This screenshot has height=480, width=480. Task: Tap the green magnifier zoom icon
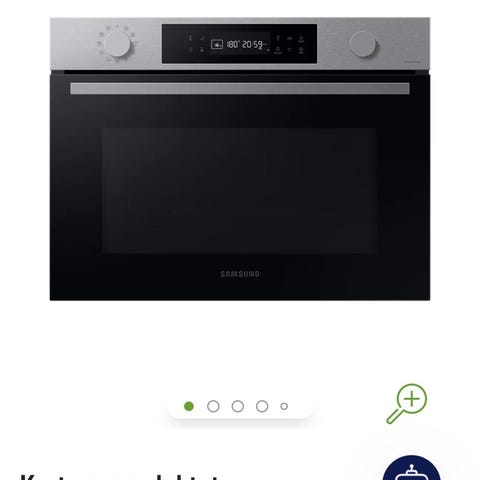tap(407, 404)
